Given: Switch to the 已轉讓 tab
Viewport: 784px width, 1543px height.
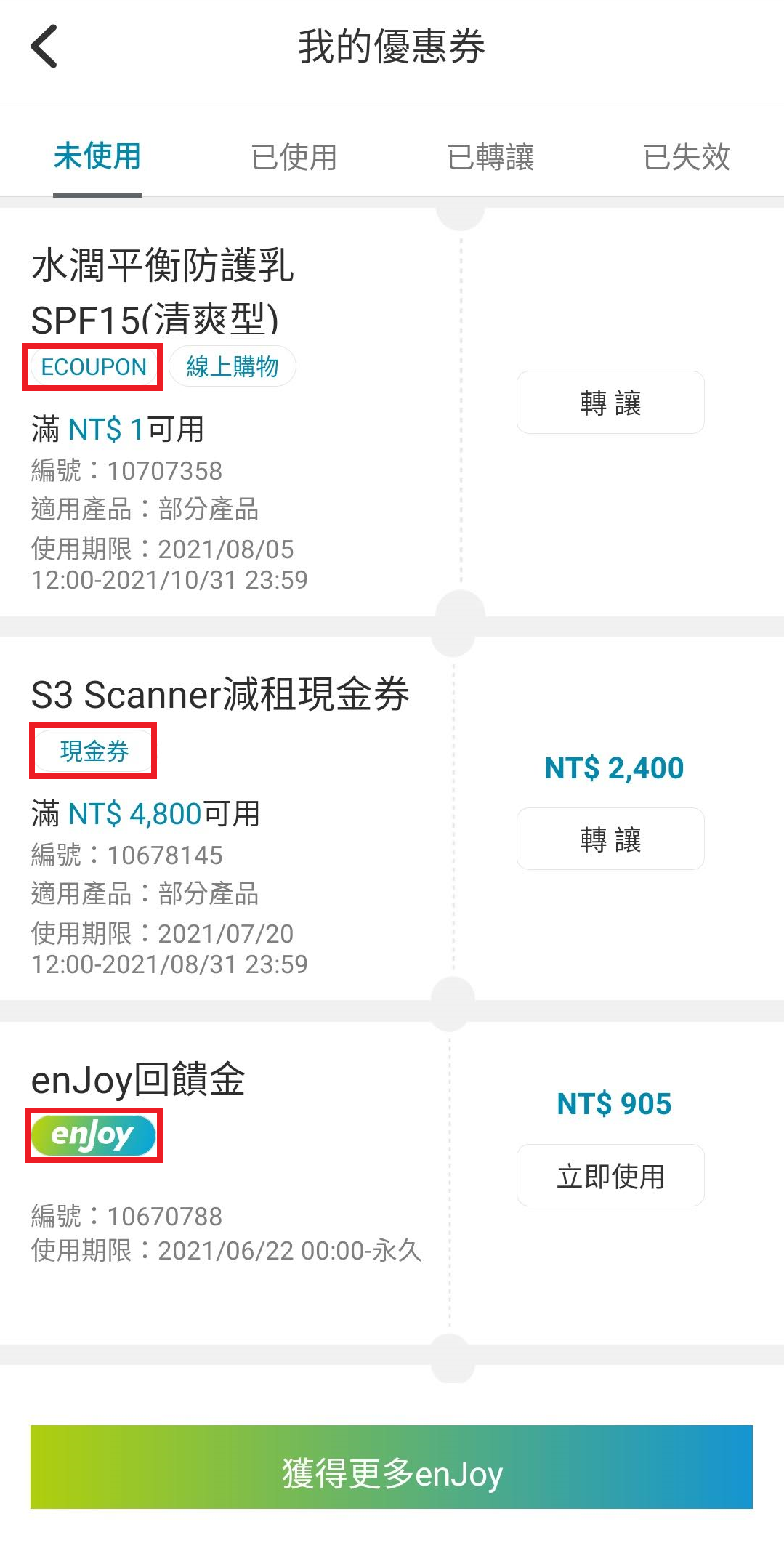Looking at the screenshot, I should (490, 156).
